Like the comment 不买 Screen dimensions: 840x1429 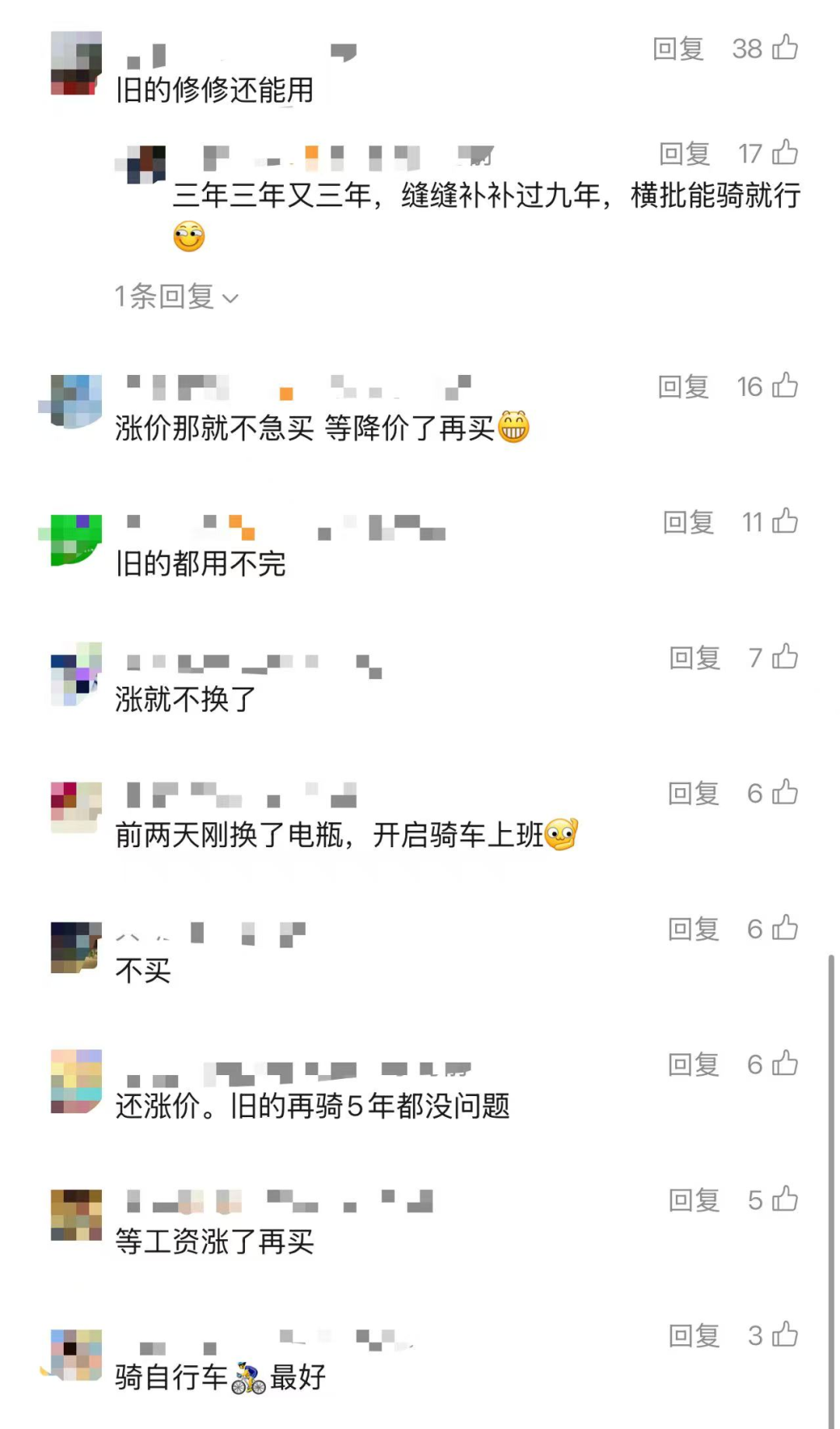pyautogui.click(x=785, y=928)
